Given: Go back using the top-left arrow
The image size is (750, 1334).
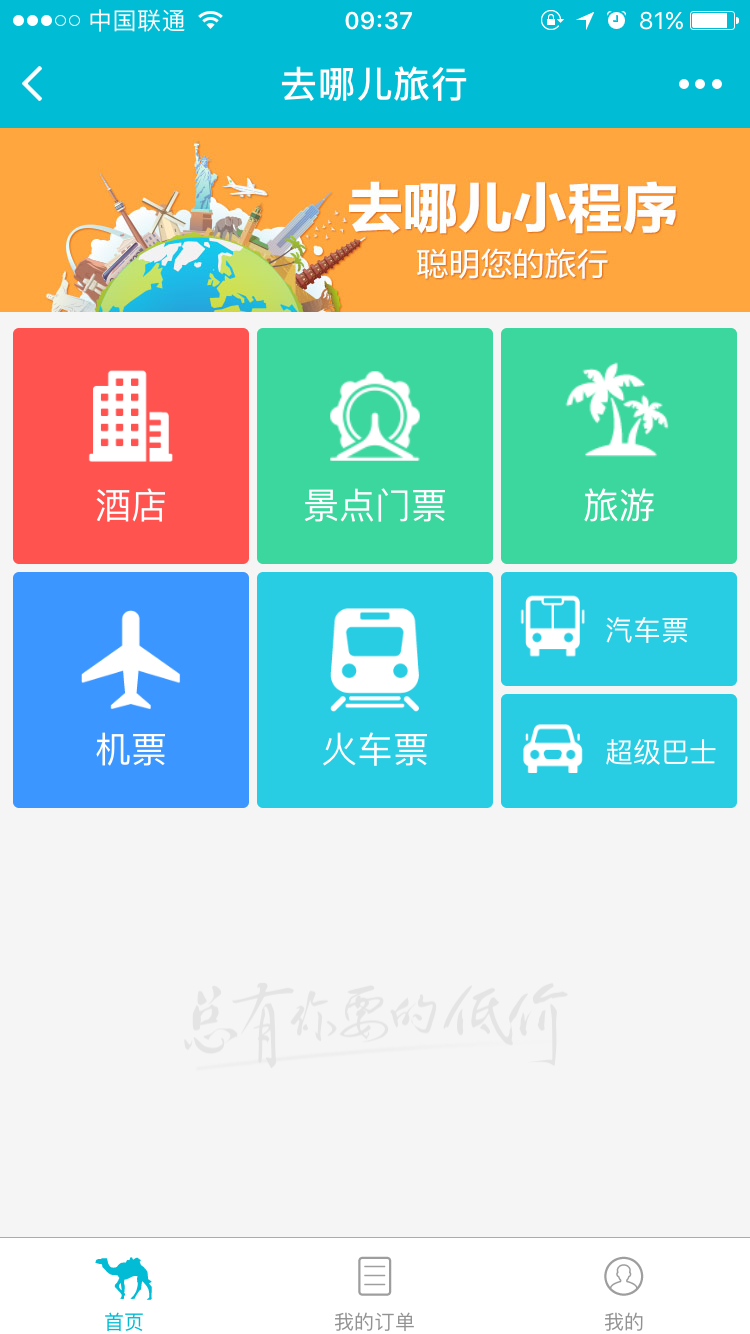Looking at the screenshot, I should tap(33, 84).
